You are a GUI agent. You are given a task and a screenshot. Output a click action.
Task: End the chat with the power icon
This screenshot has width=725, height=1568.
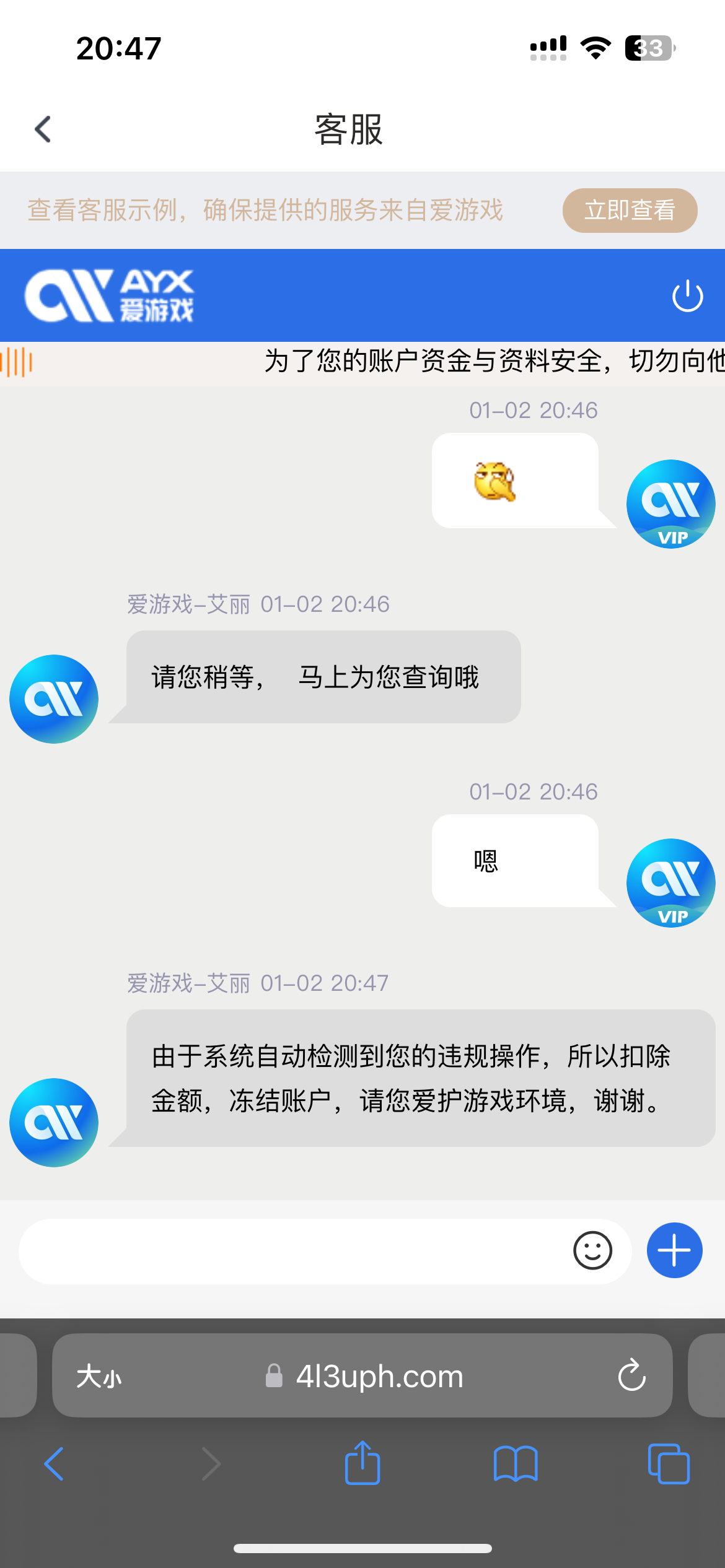coord(687,296)
